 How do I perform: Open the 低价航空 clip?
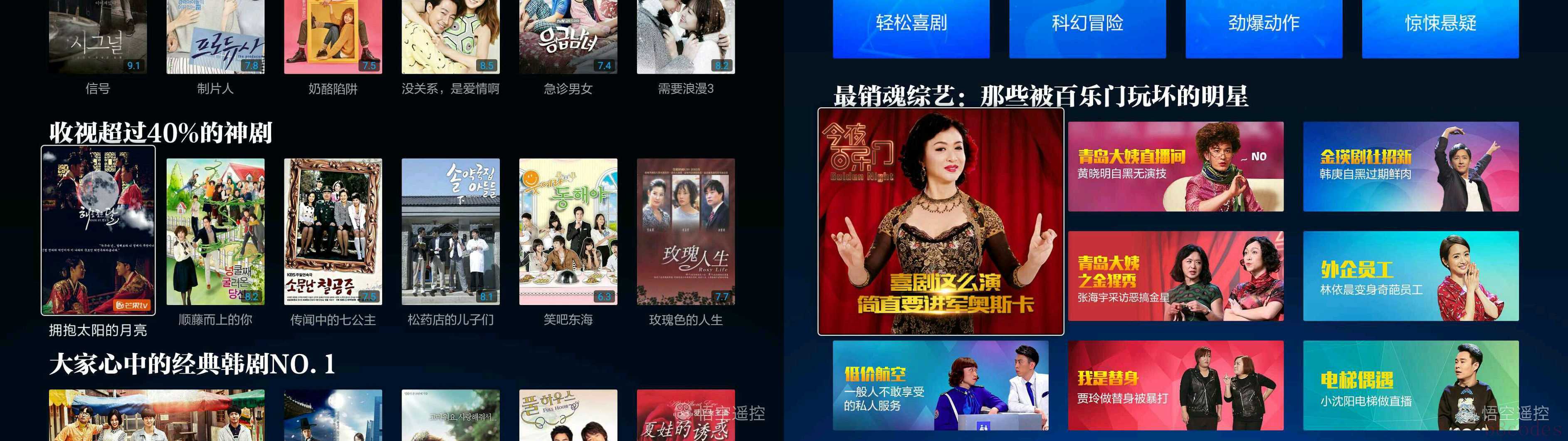941,385
